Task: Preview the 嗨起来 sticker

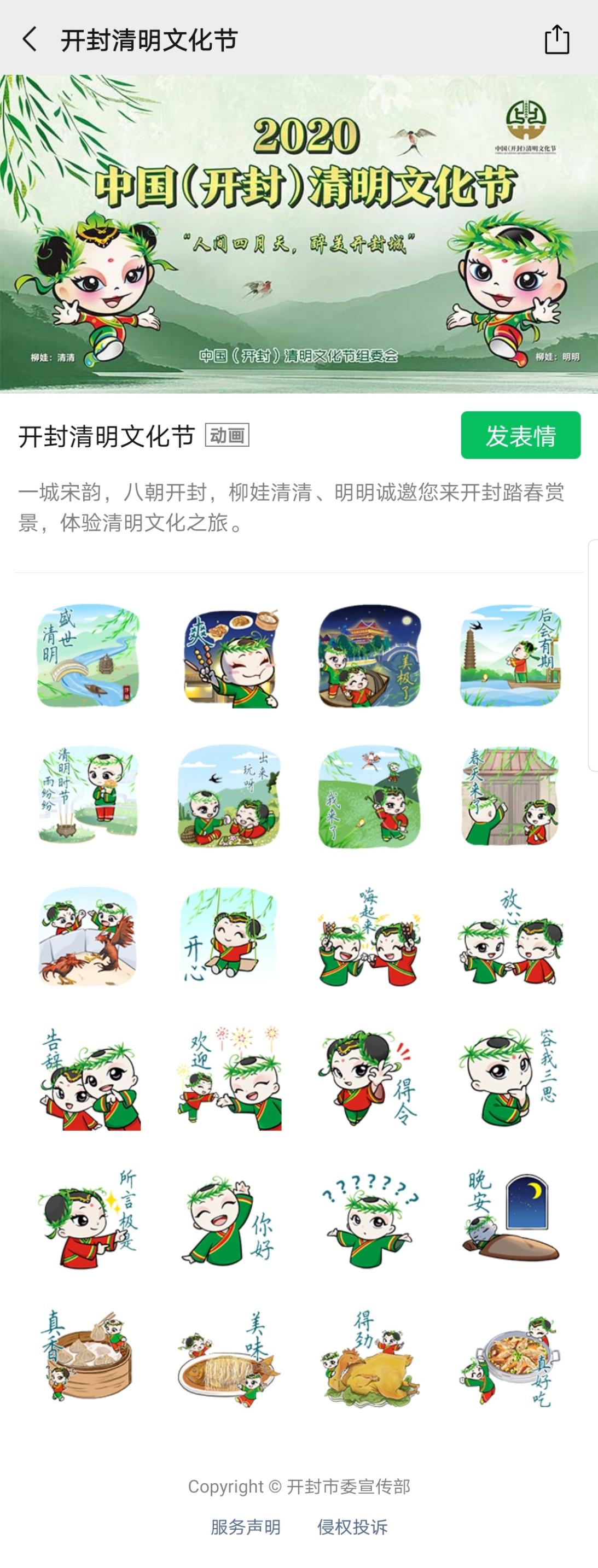Action: 370,936
